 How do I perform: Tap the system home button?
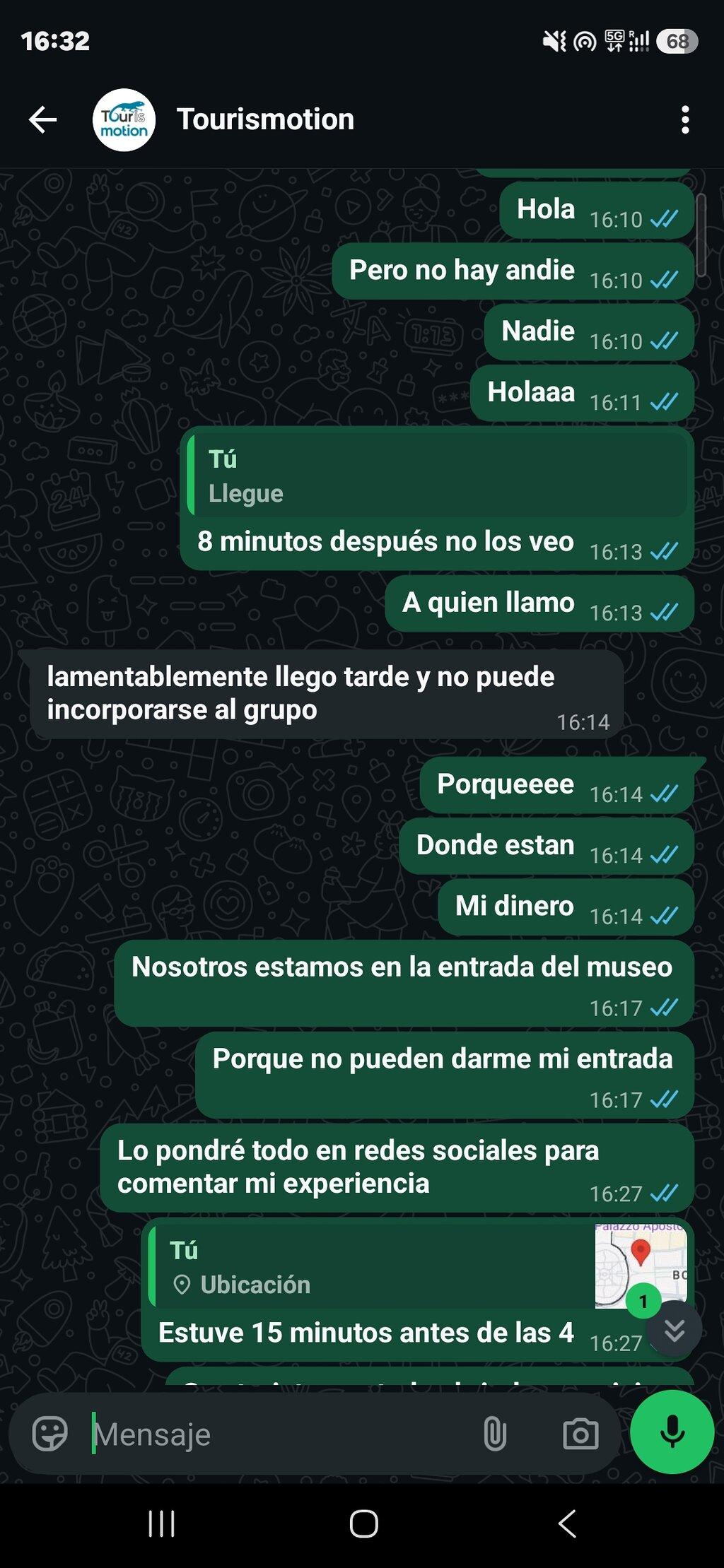363,1523
